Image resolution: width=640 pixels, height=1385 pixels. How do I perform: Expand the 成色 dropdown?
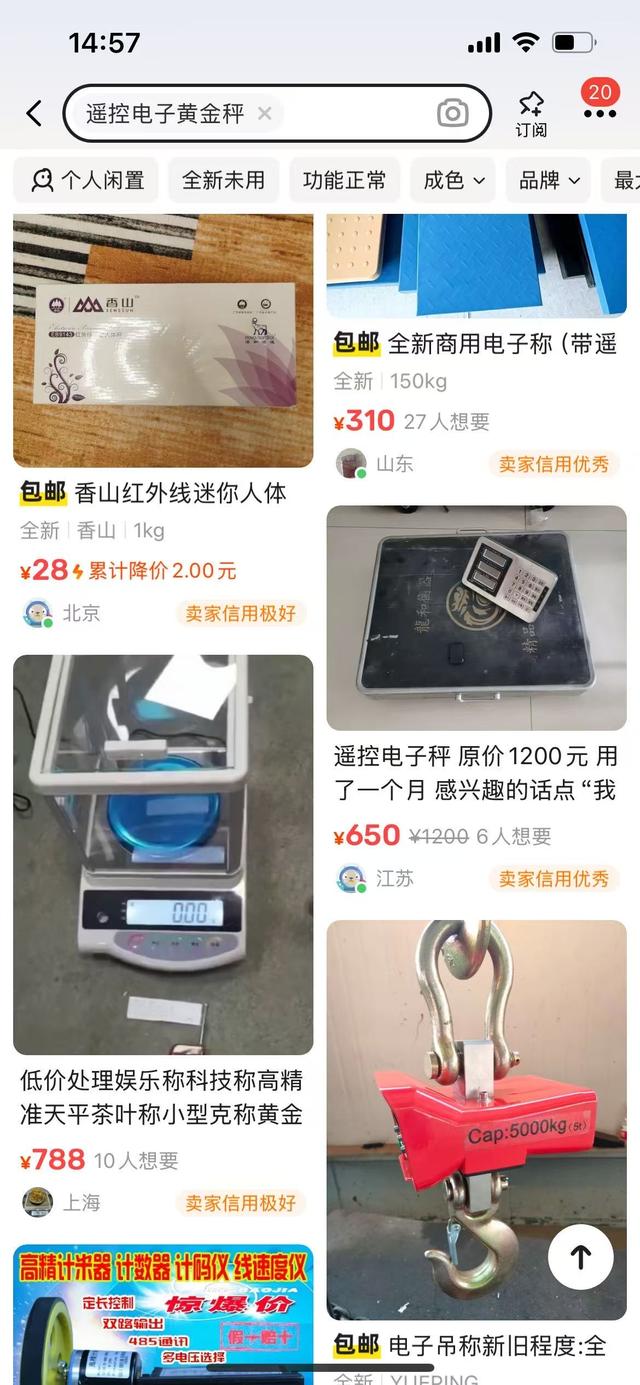point(454,180)
